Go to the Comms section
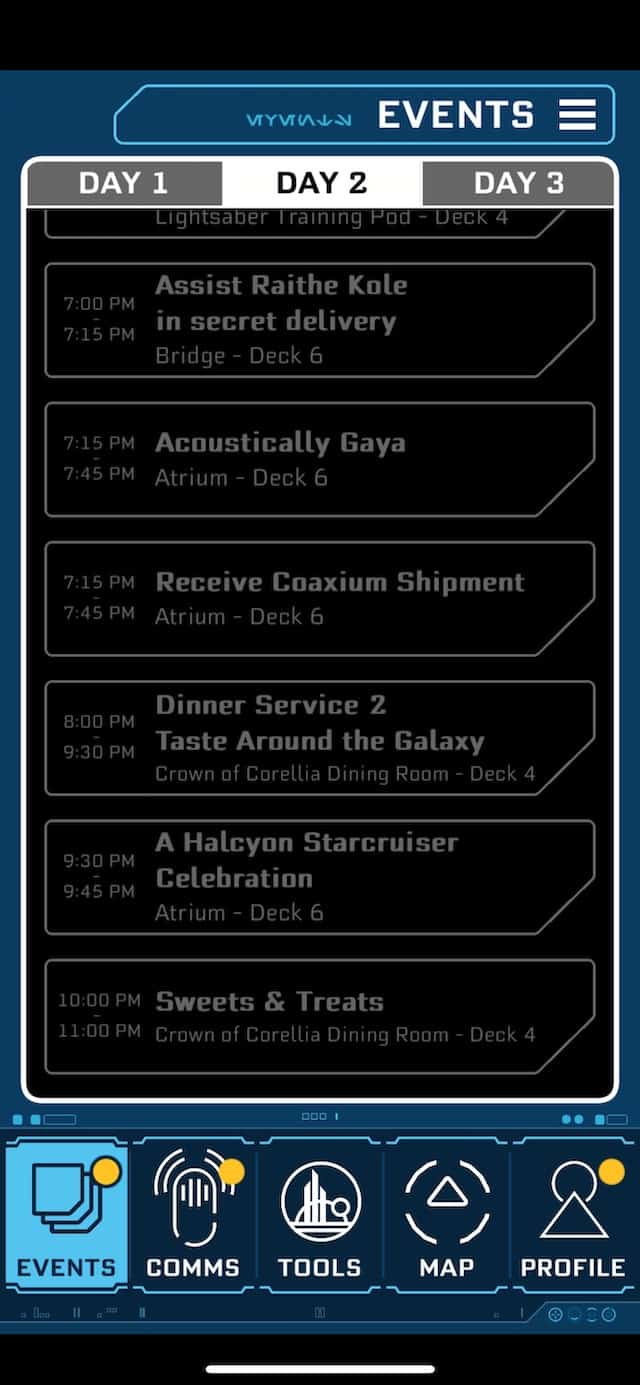The image size is (640, 1385). 193,1215
